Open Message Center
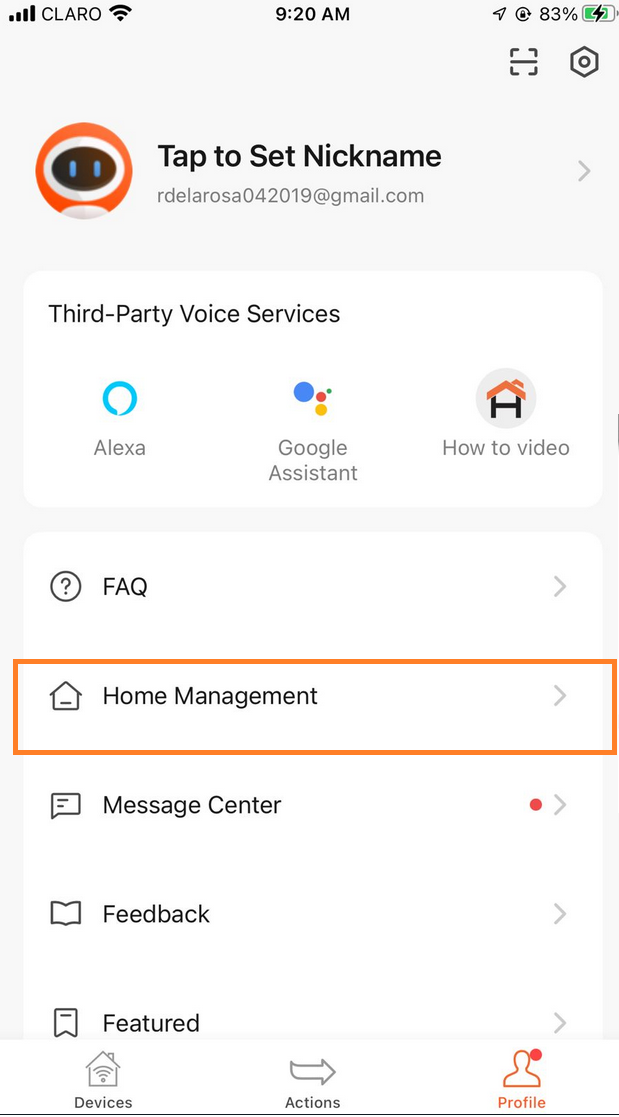Viewport: 619px width, 1117px height. tap(312, 805)
